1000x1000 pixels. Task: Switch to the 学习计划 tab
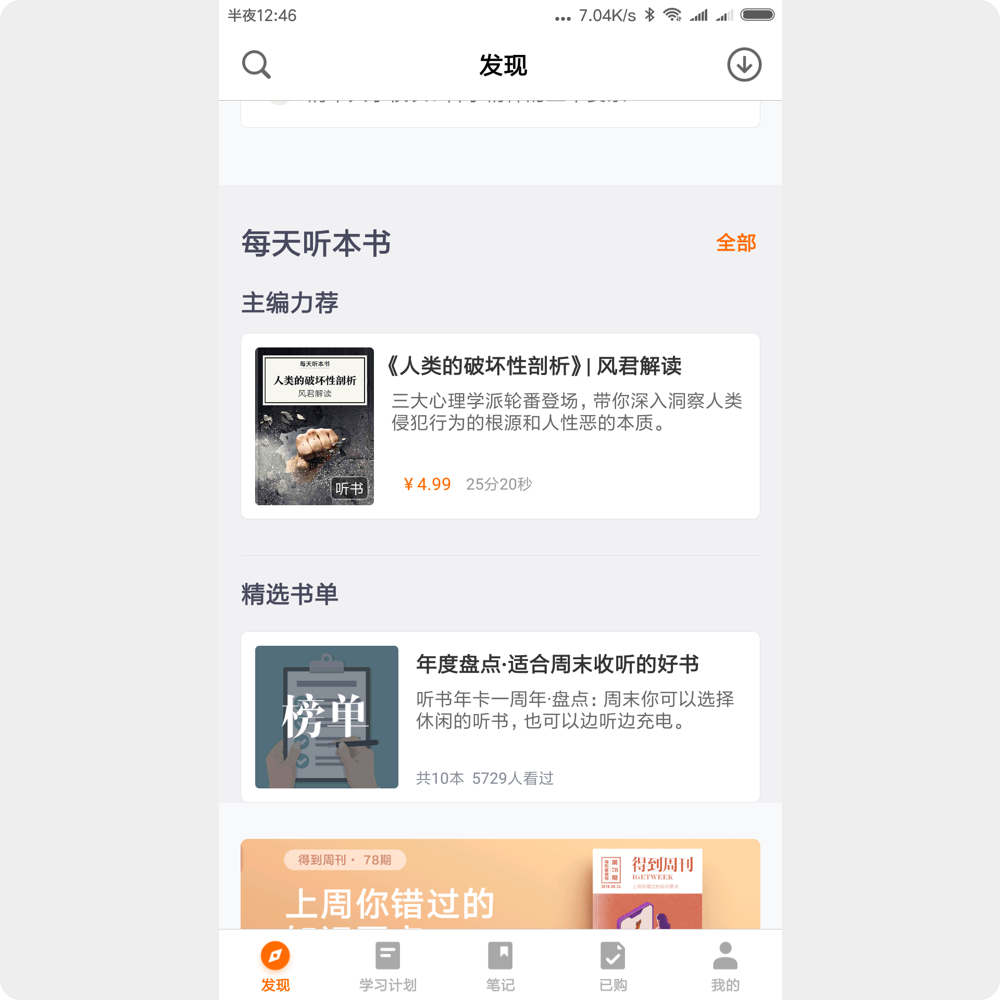point(388,966)
